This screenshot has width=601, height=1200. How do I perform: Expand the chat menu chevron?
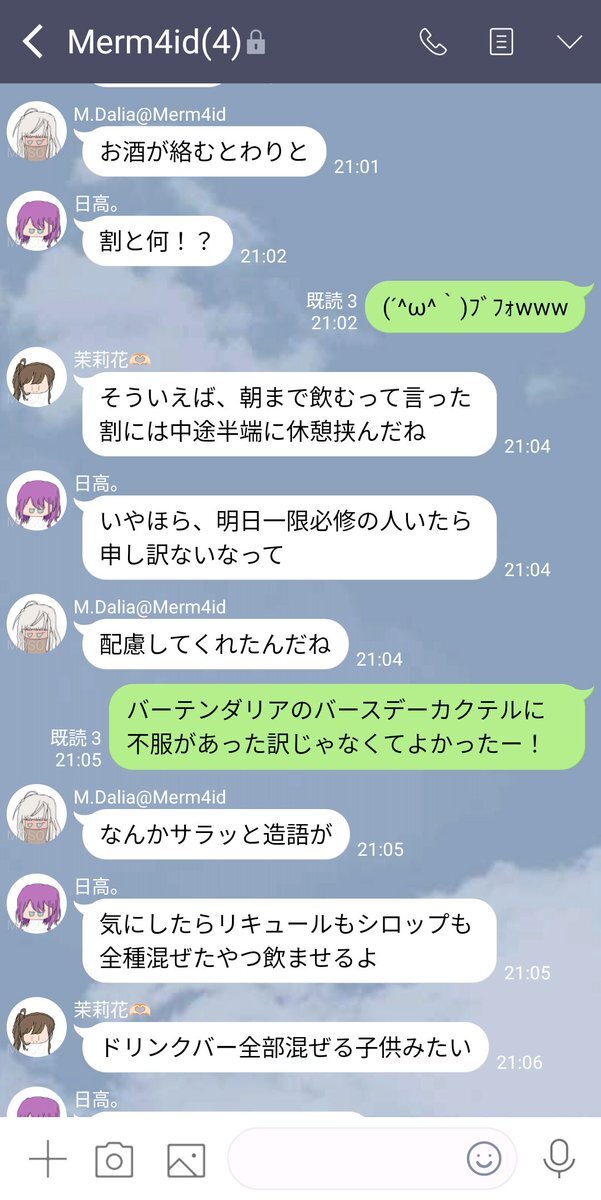point(569,42)
